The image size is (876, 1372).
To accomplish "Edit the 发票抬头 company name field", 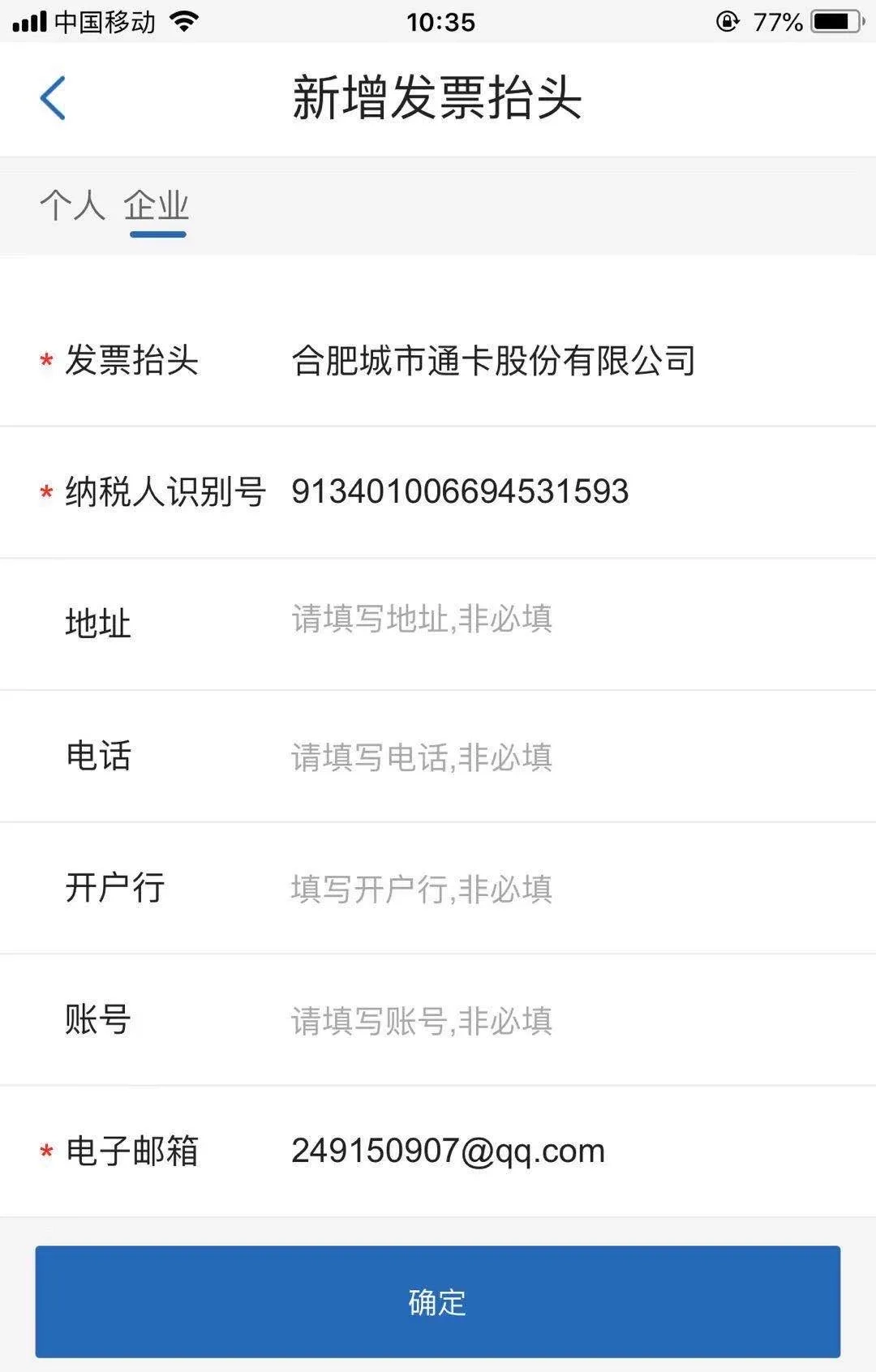I will point(493,361).
